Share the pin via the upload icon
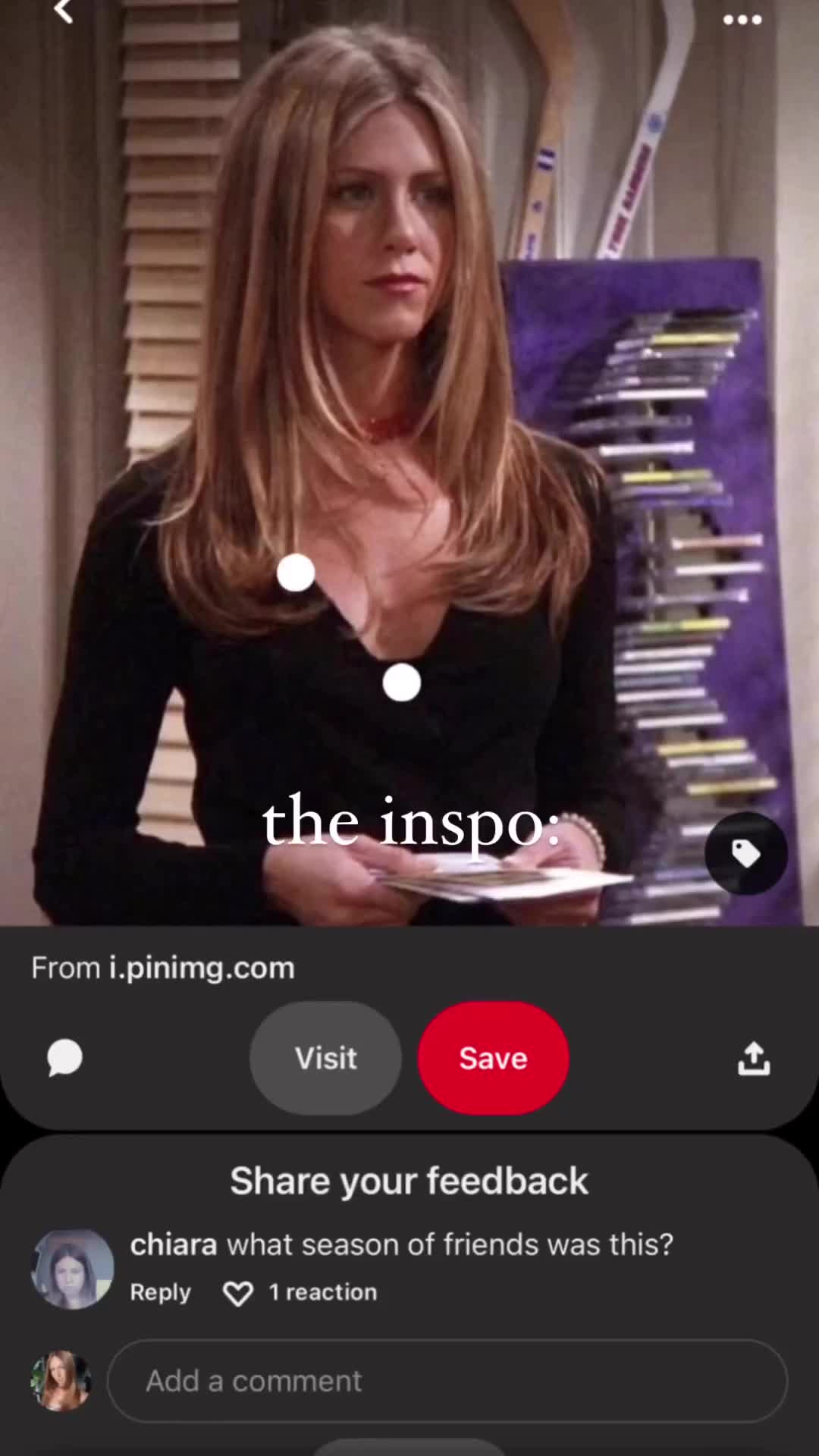The height and width of the screenshot is (1456, 819). tap(754, 1058)
